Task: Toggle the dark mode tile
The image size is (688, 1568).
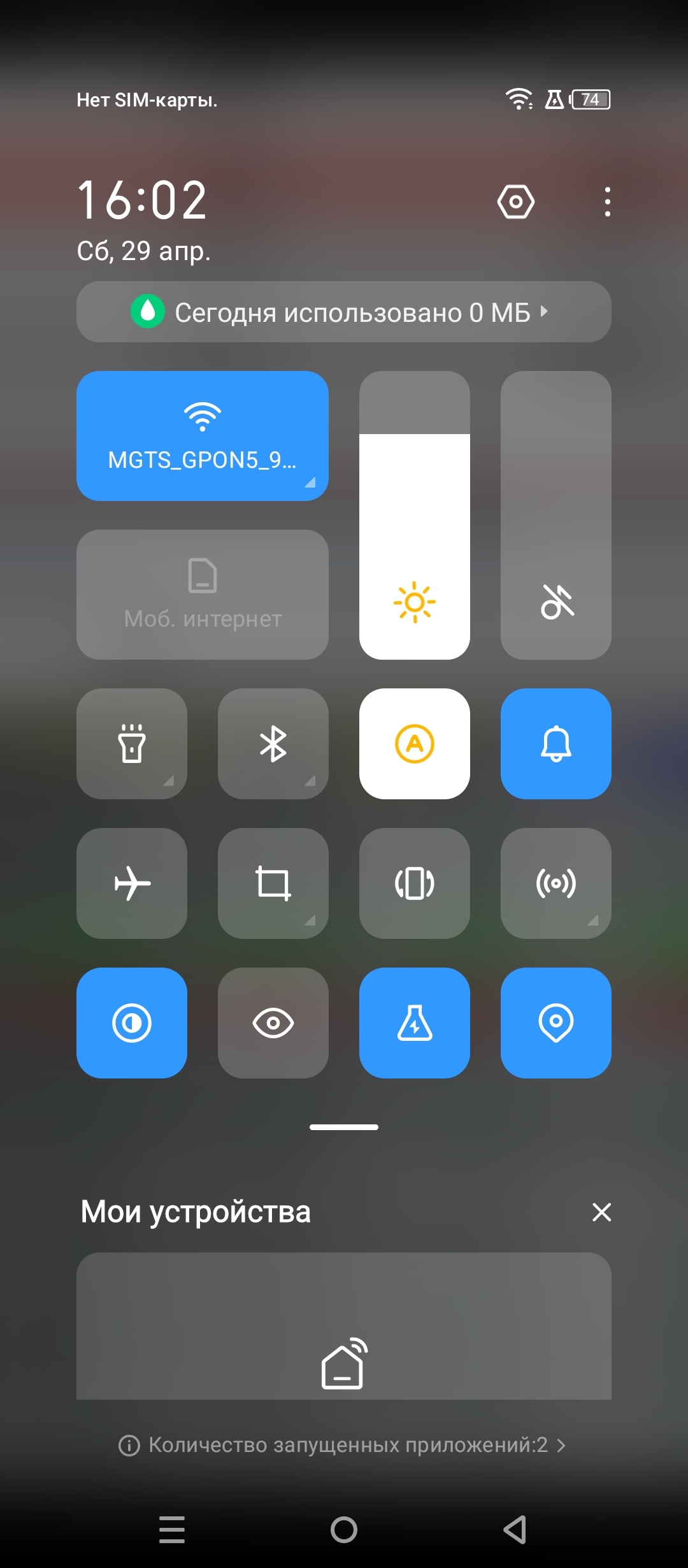Action: click(132, 1022)
